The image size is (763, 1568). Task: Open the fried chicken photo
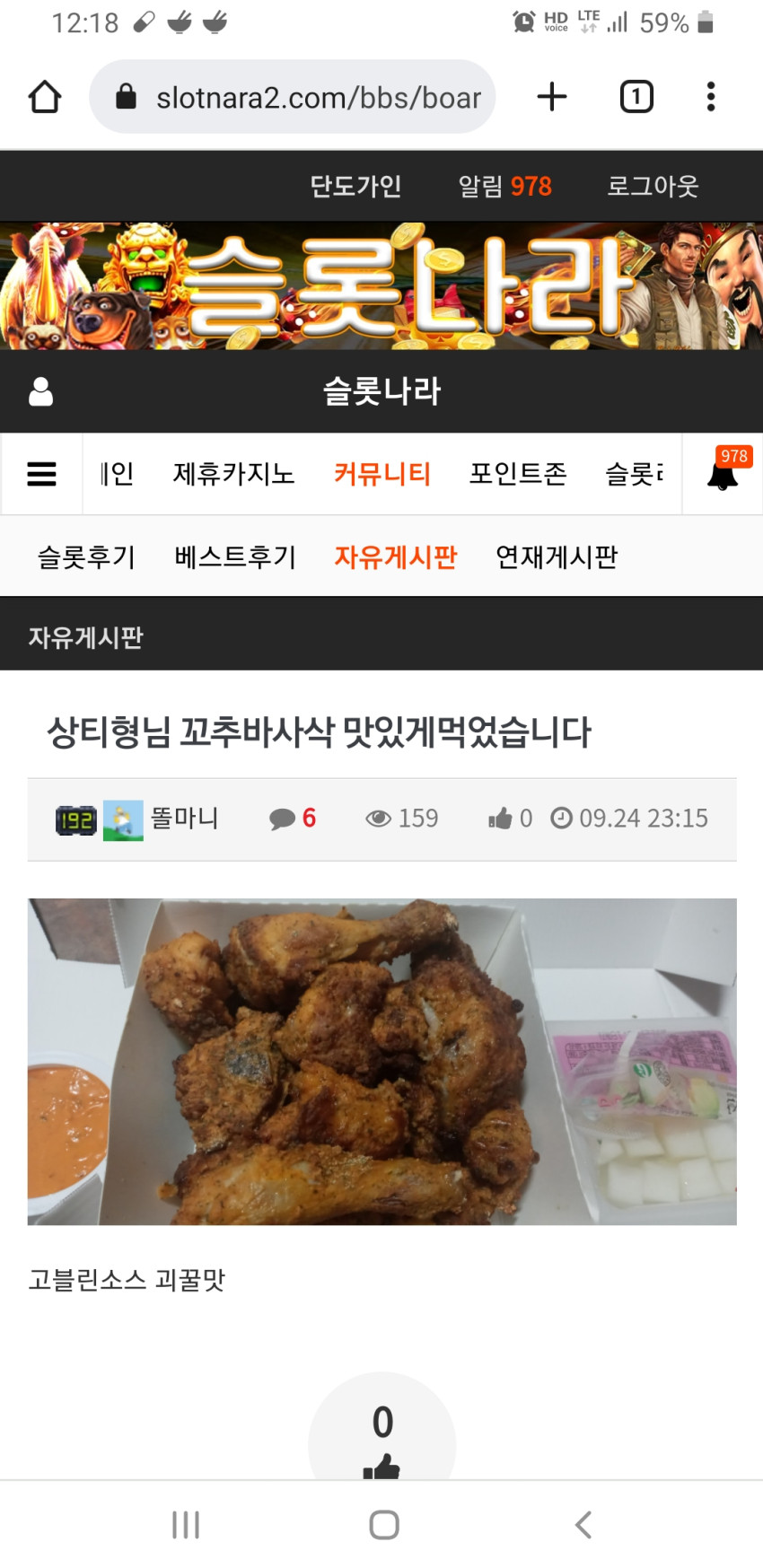click(381, 1062)
